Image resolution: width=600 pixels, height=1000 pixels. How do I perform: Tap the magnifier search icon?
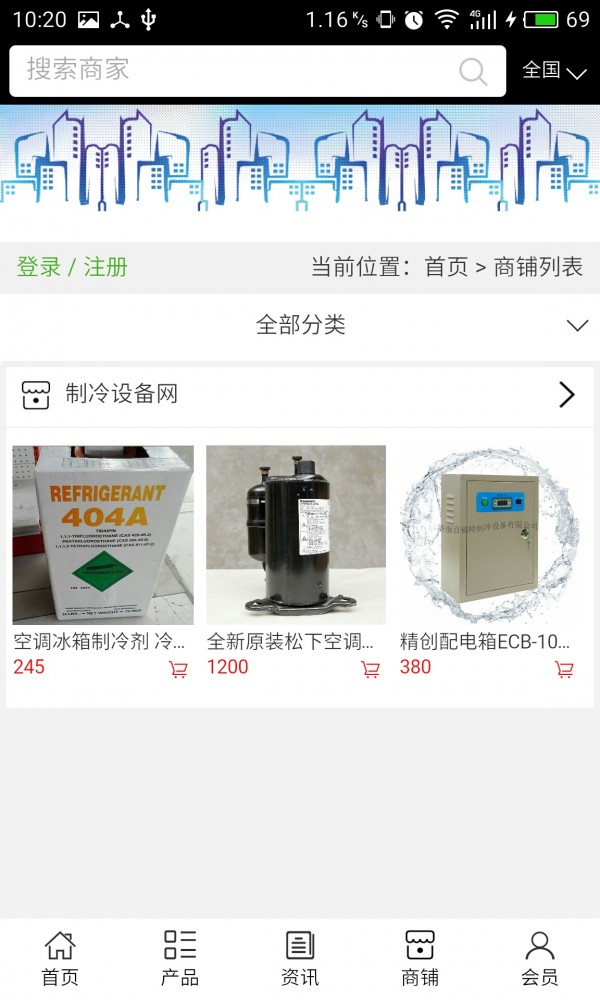point(472,71)
